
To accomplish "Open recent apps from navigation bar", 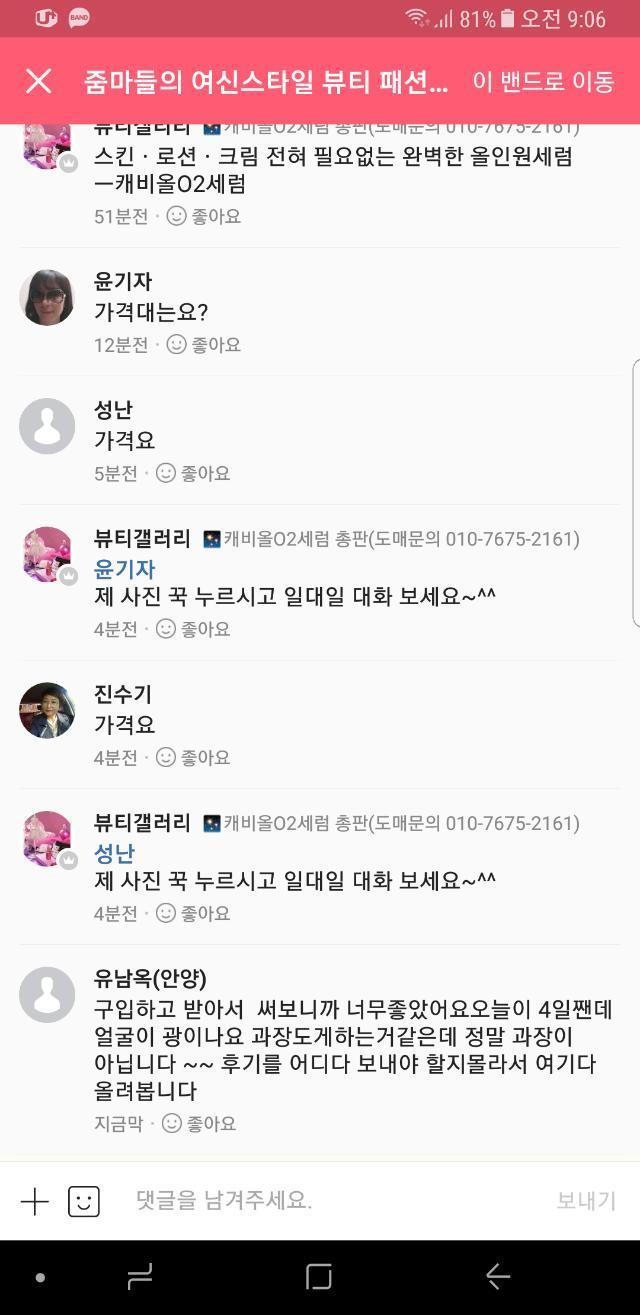I will point(140,1277).
